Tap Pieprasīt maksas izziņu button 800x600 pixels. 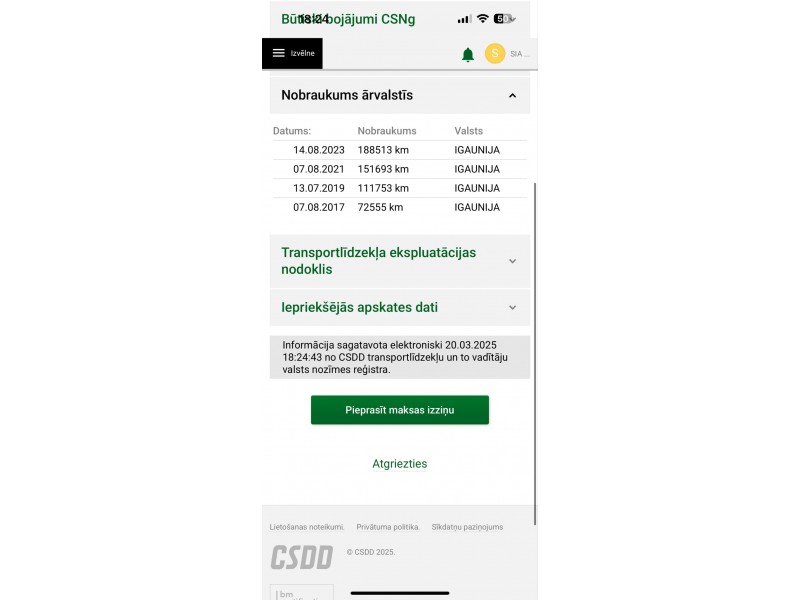(x=399, y=410)
